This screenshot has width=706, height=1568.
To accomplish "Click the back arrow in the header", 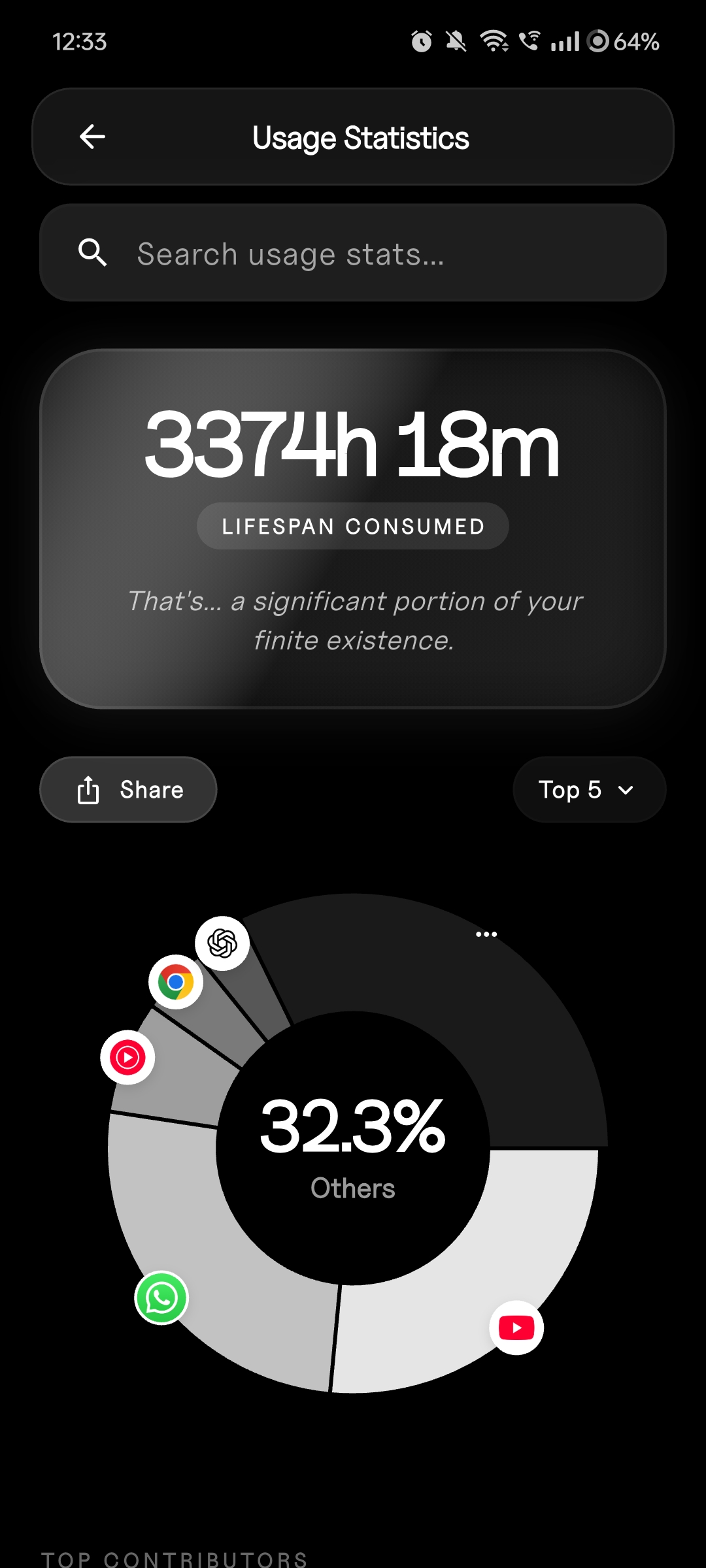I will tap(92, 137).
